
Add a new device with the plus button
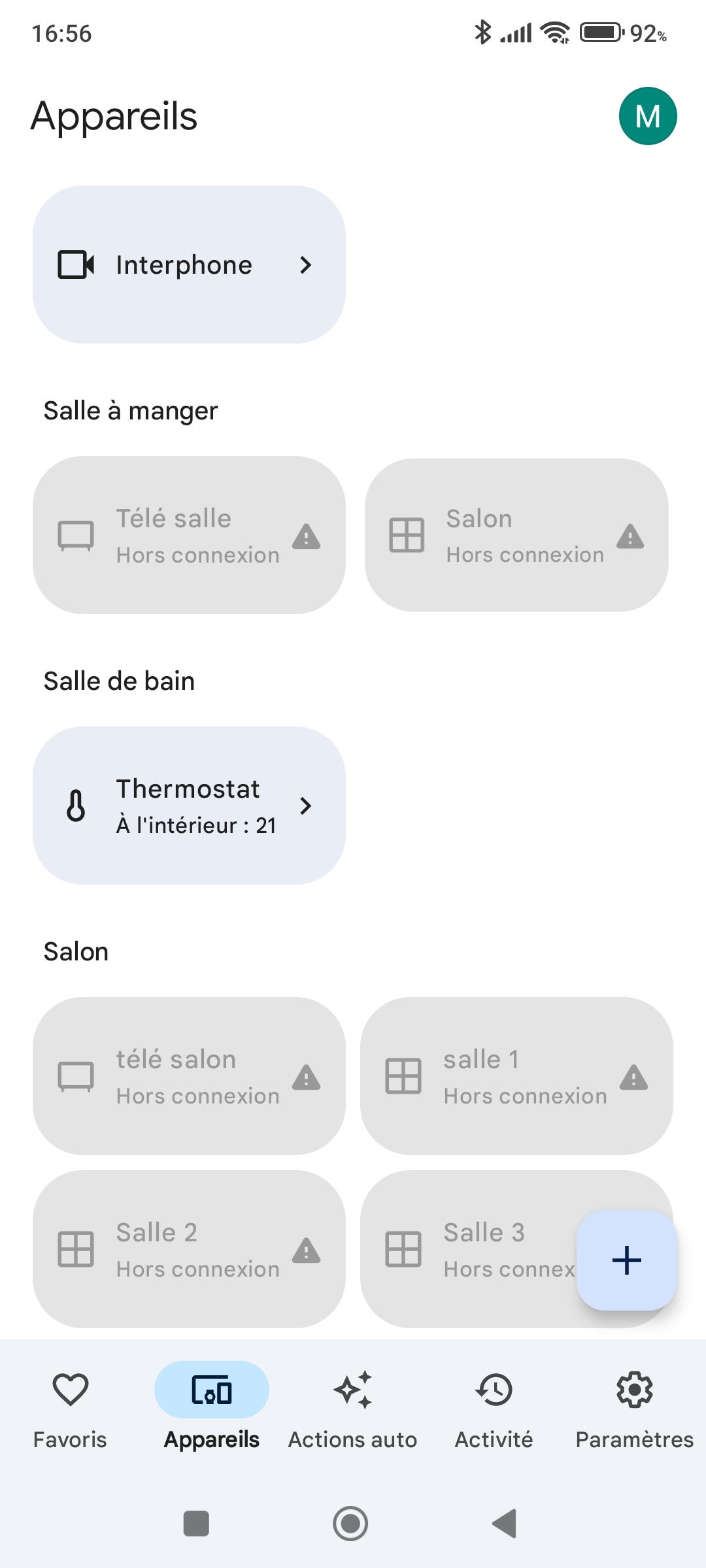tap(626, 1260)
